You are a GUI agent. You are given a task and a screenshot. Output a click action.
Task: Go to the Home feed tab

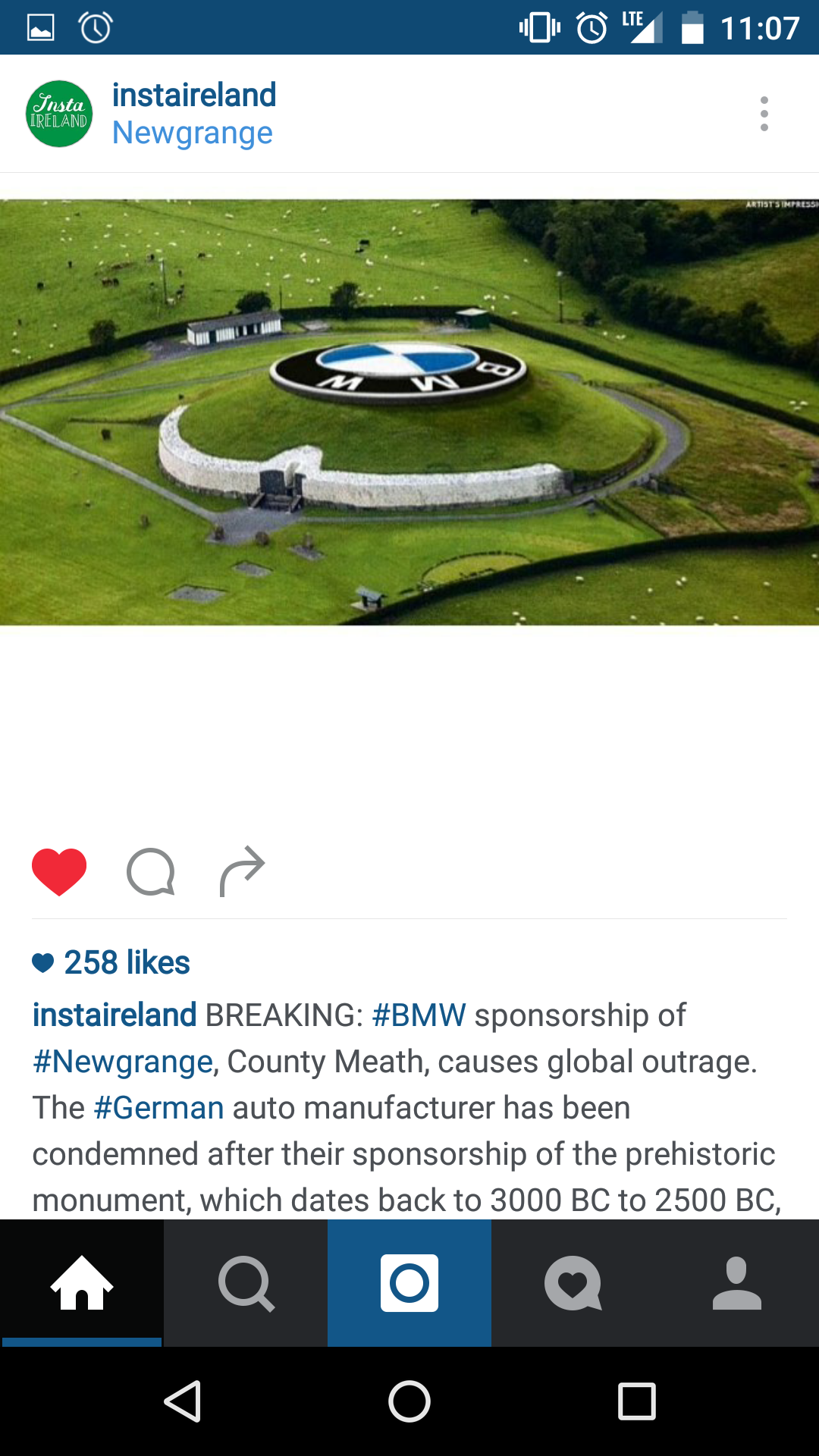click(x=82, y=1283)
